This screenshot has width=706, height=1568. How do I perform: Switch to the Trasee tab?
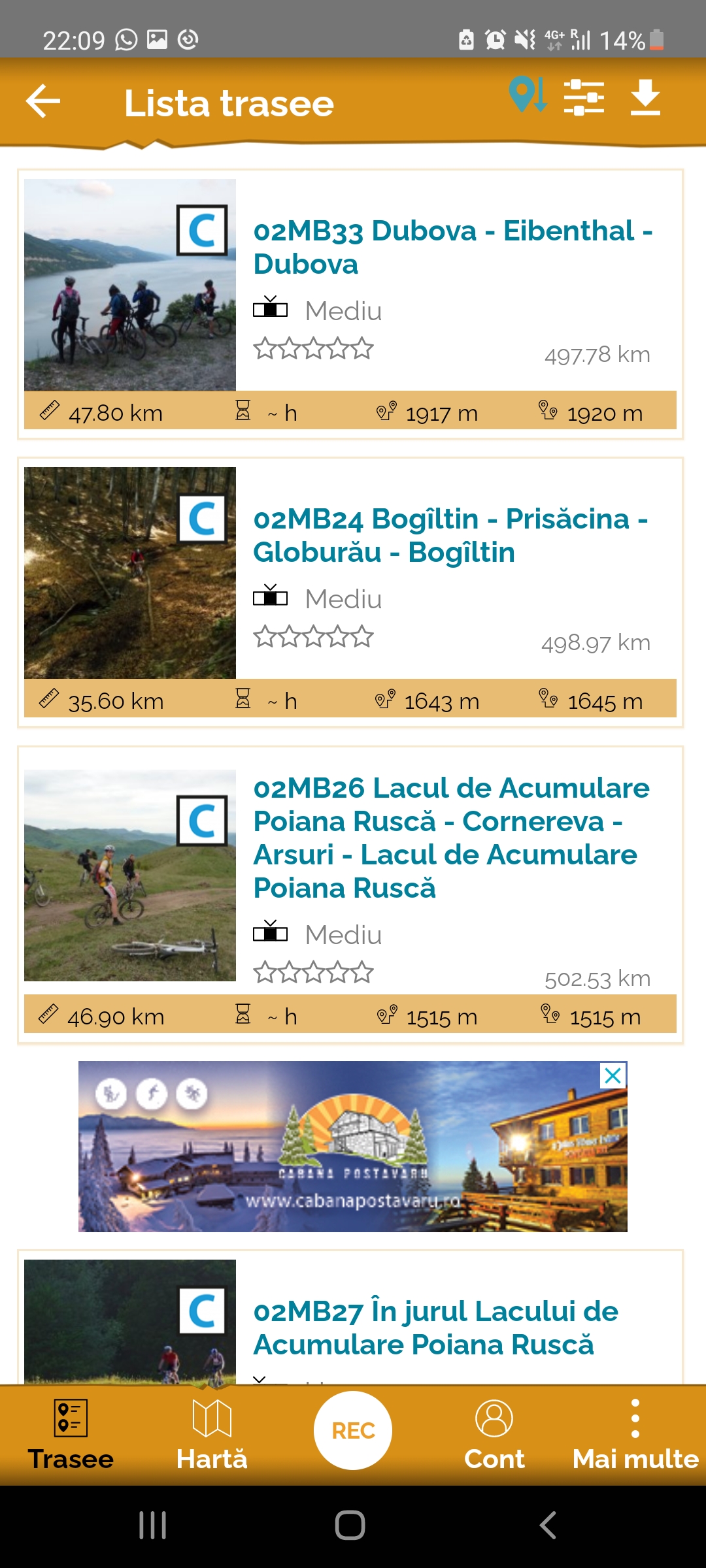71,1435
